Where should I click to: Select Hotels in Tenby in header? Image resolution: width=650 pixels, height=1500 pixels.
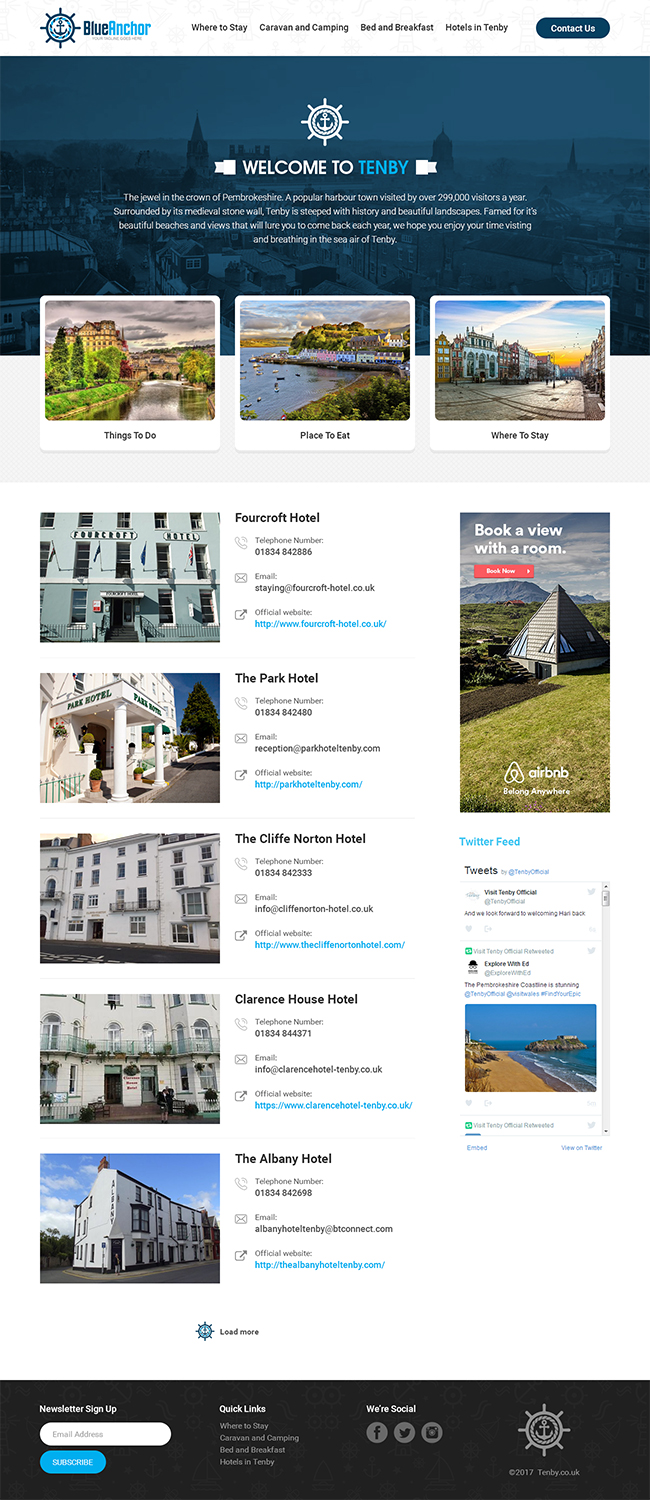[x=476, y=28]
